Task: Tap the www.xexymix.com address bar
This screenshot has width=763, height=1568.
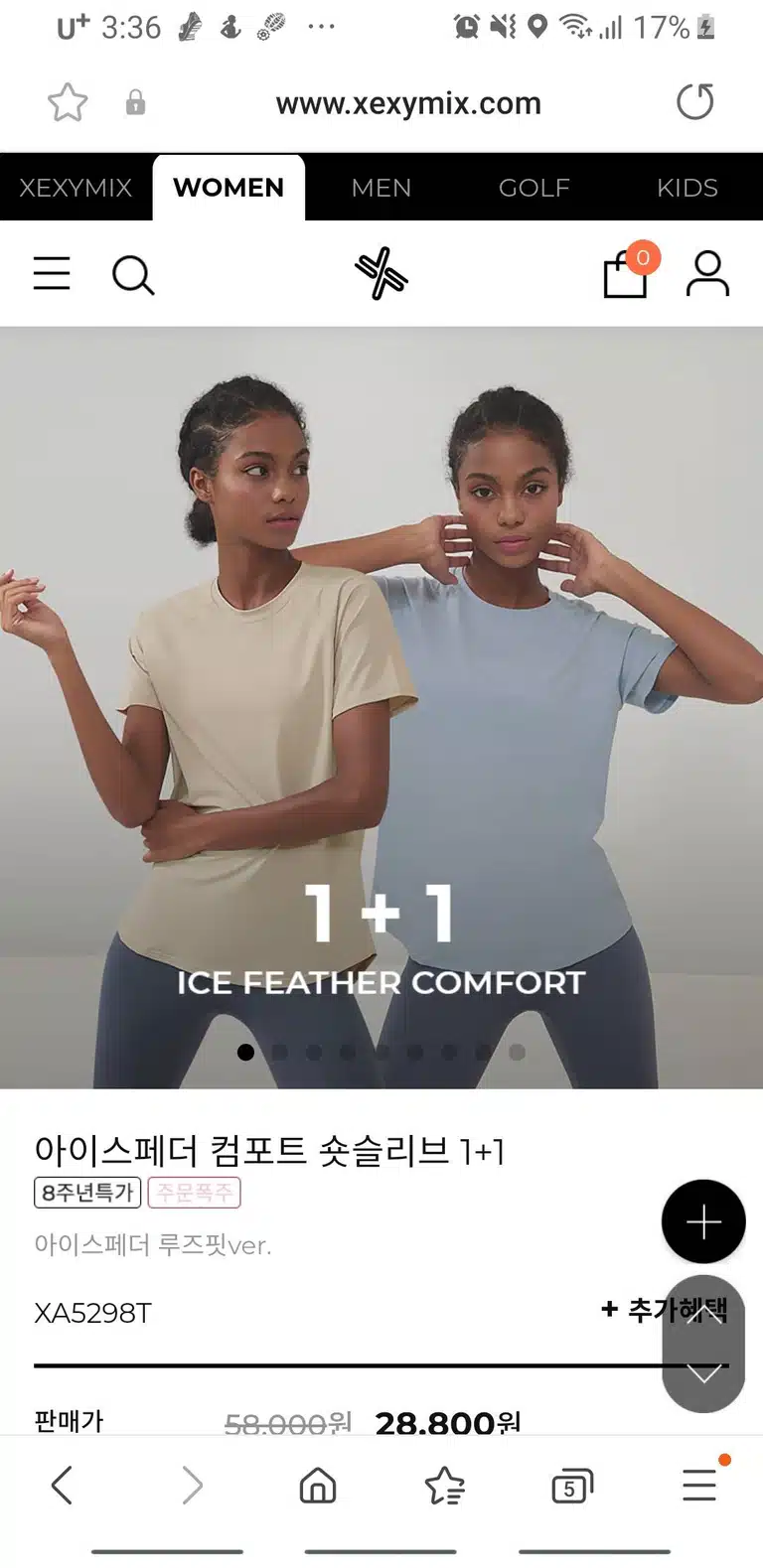Action: click(408, 103)
